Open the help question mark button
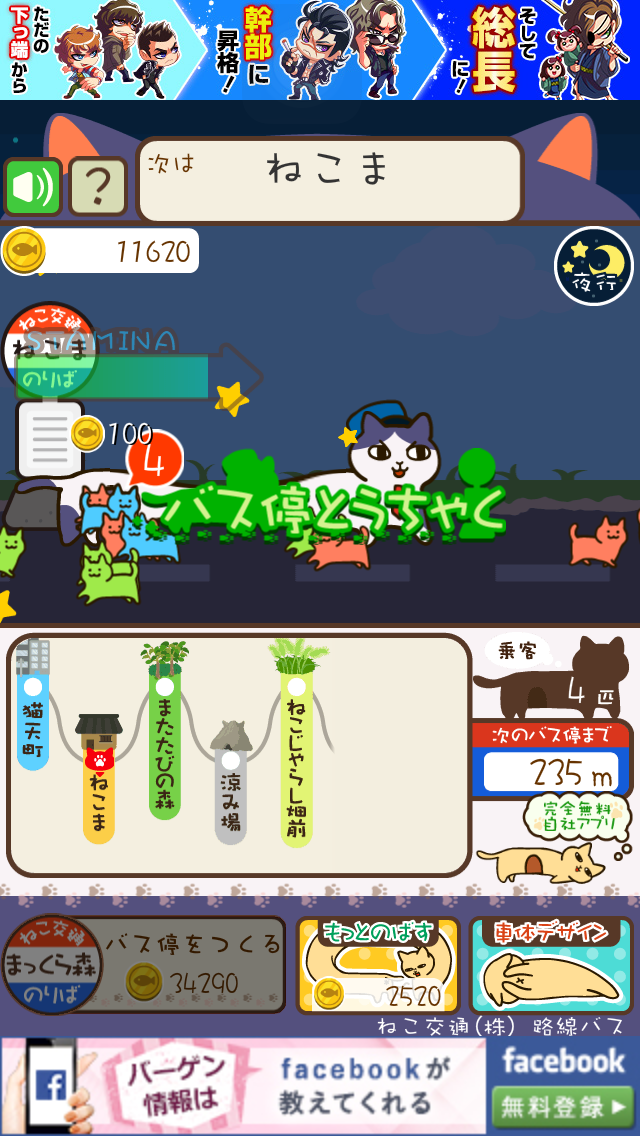640x1136 pixels. tap(97, 187)
